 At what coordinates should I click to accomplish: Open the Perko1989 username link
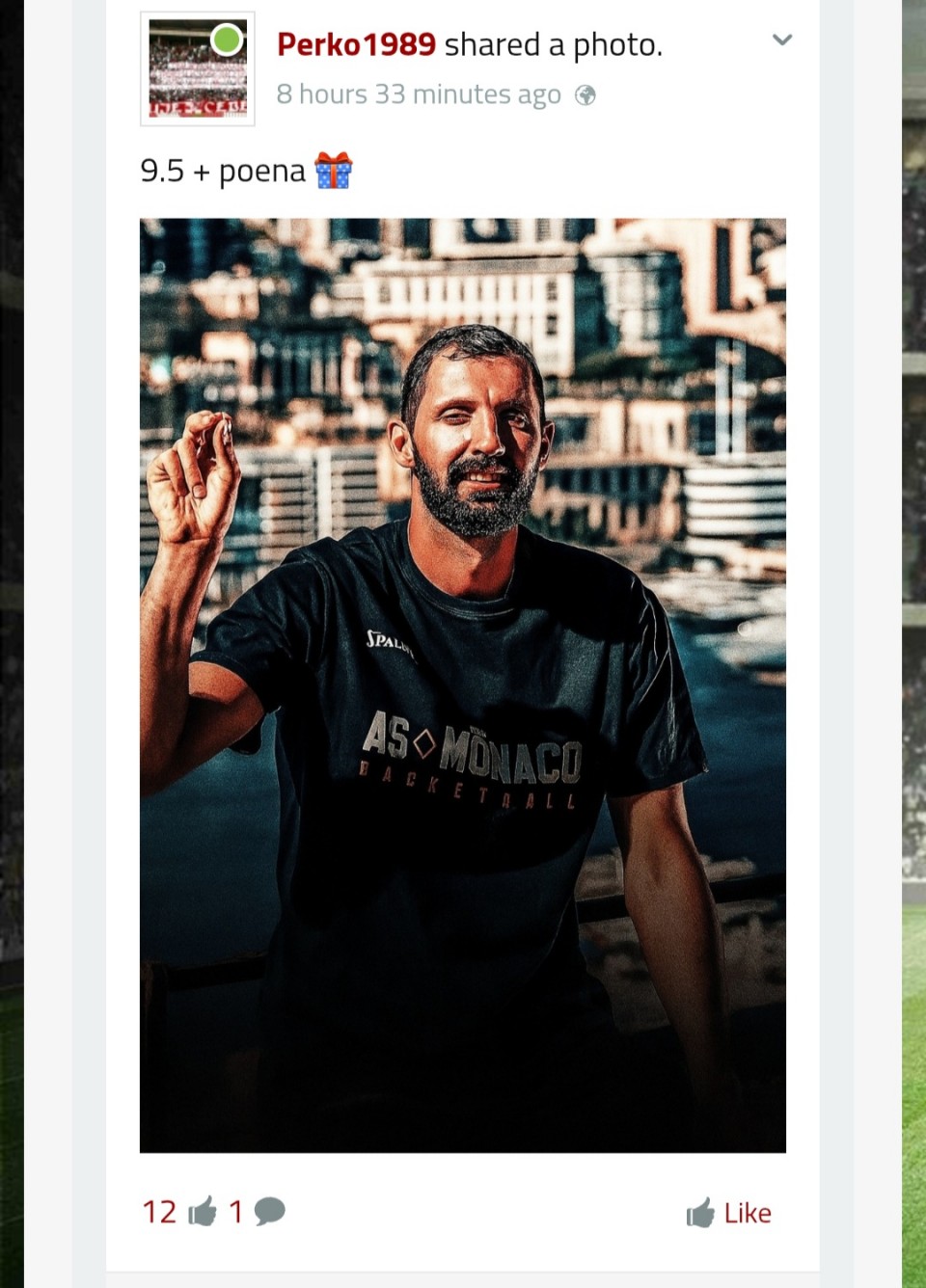click(356, 44)
